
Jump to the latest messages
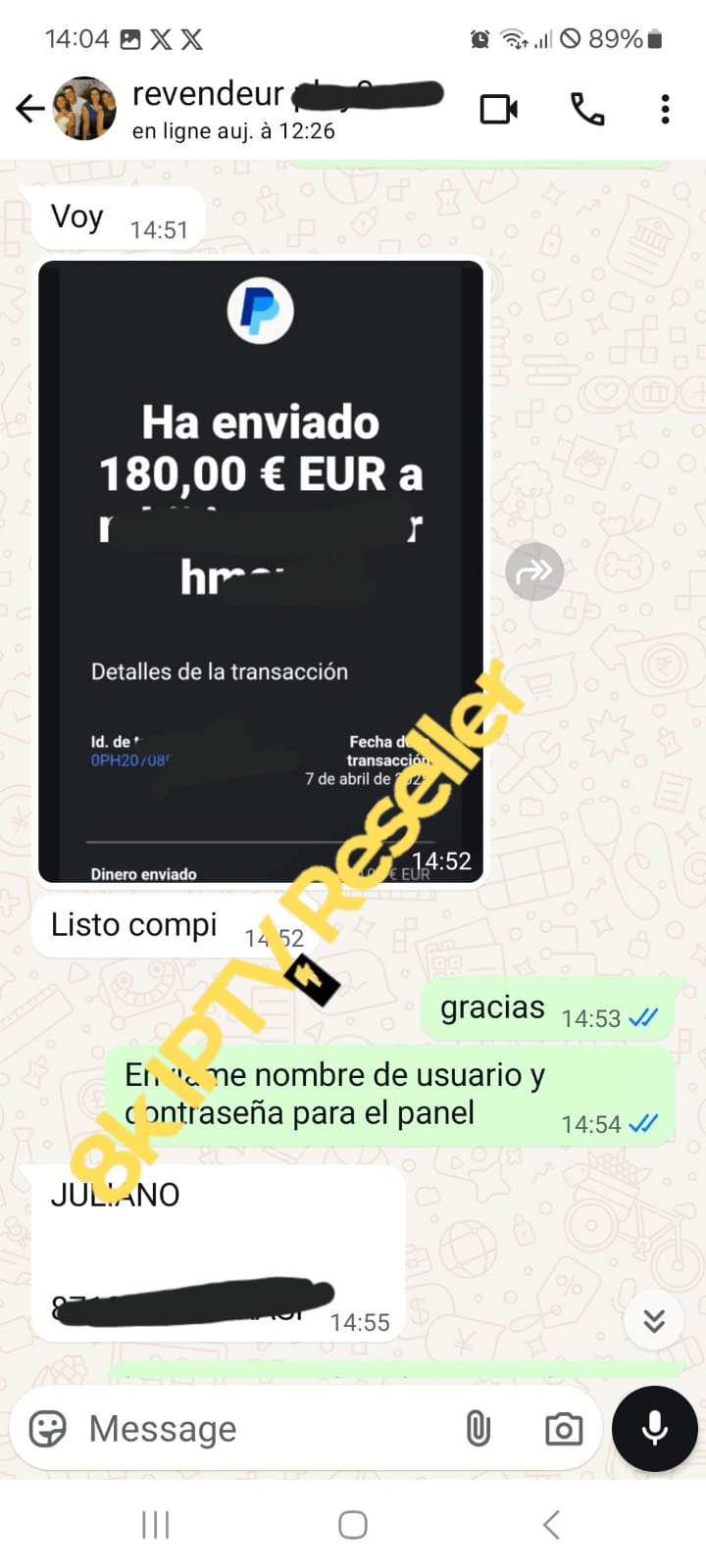coord(654,1320)
